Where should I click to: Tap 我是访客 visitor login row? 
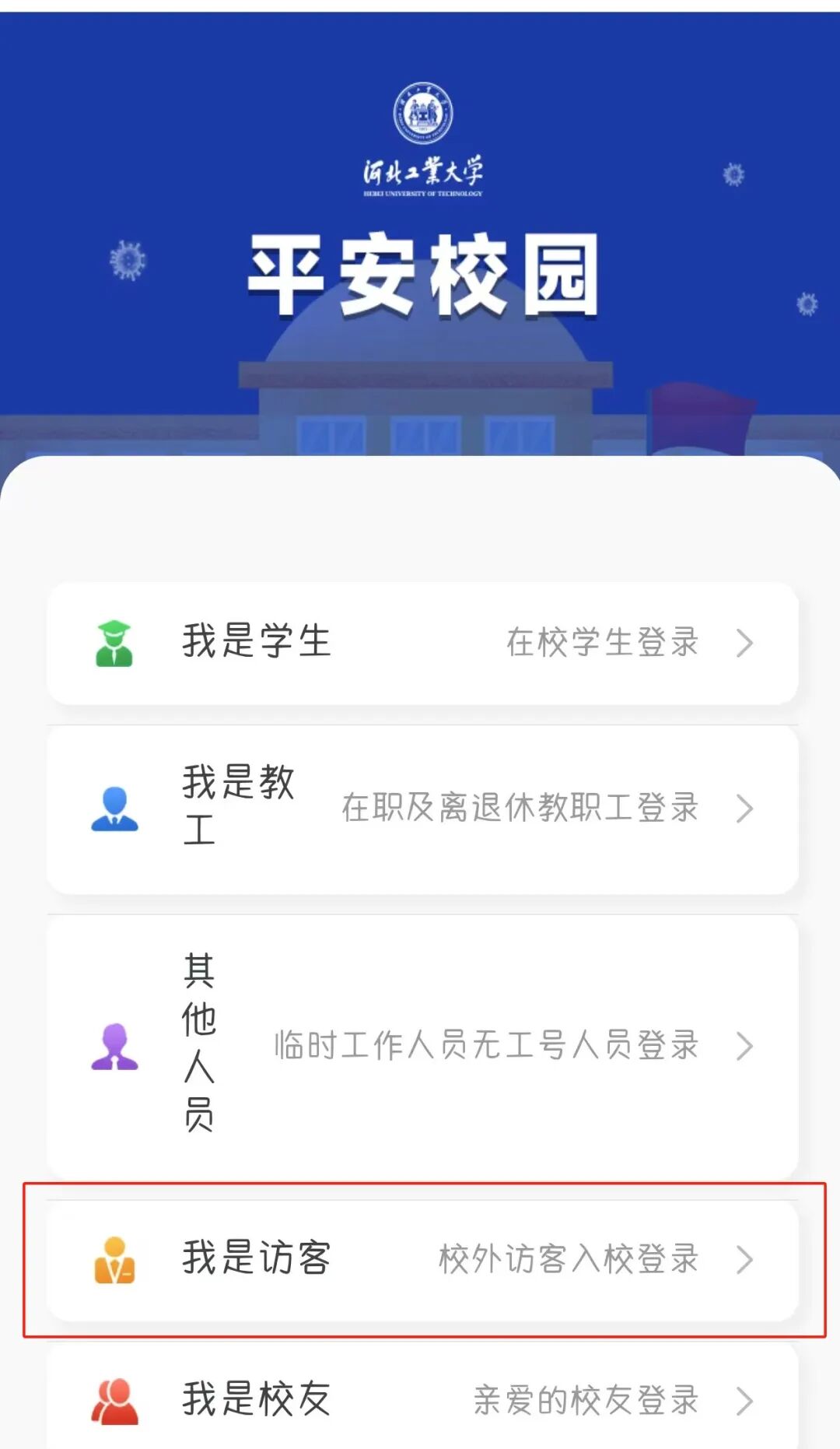click(x=422, y=1258)
